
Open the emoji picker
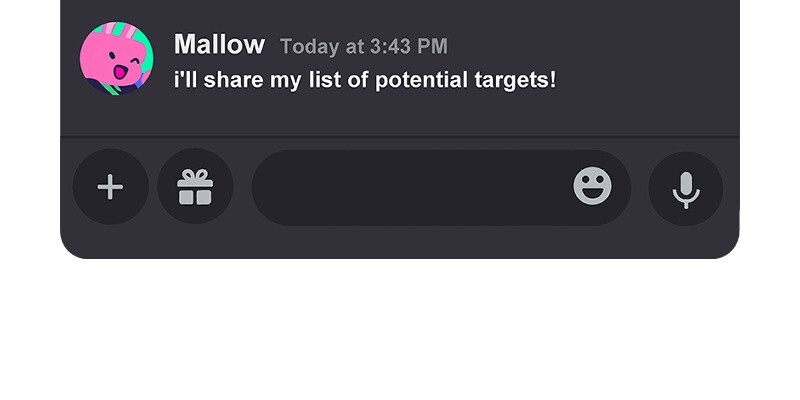coord(592,186)
